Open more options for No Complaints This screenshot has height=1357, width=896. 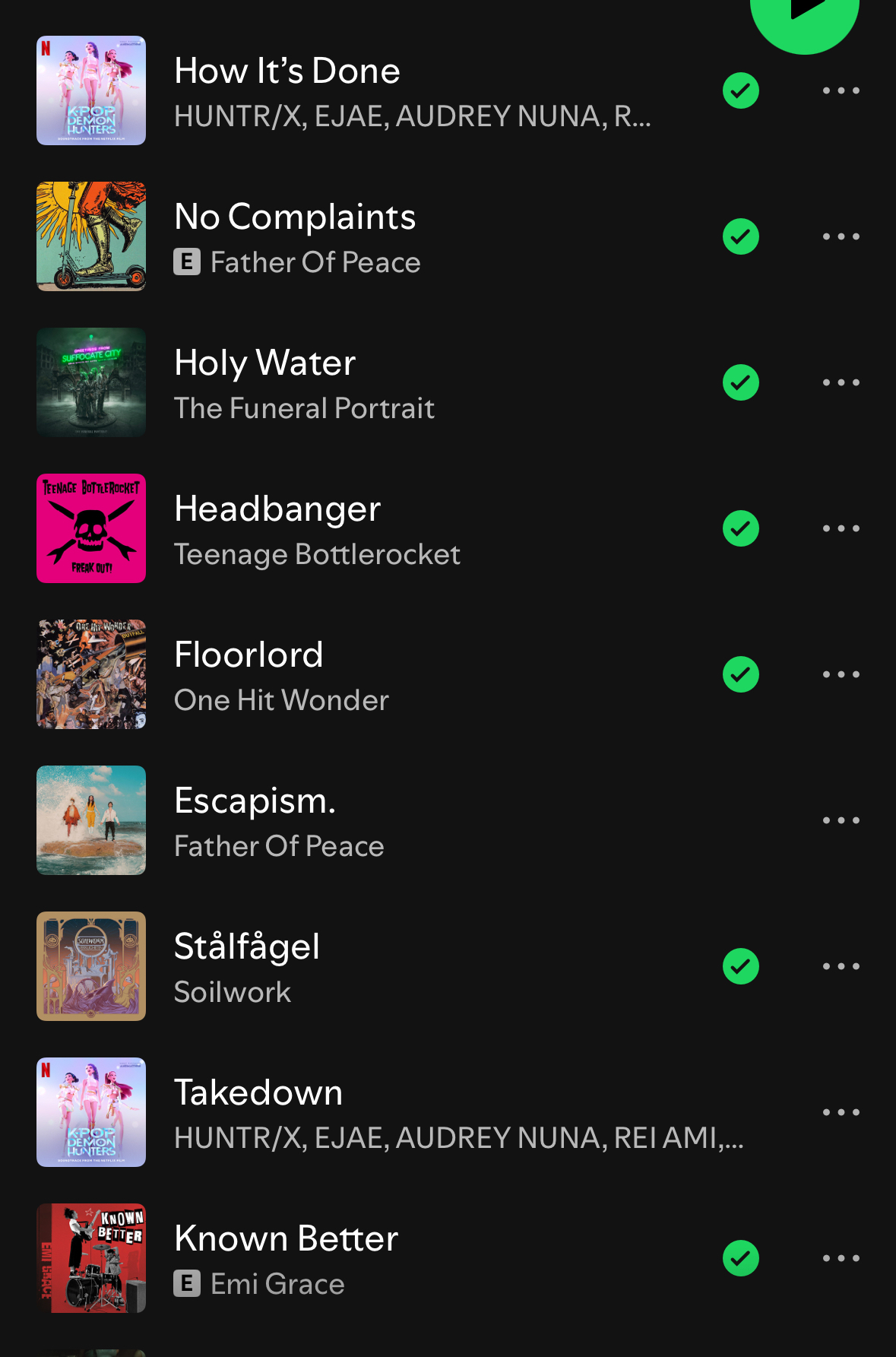pyautogui.click(x=841, y=237)
